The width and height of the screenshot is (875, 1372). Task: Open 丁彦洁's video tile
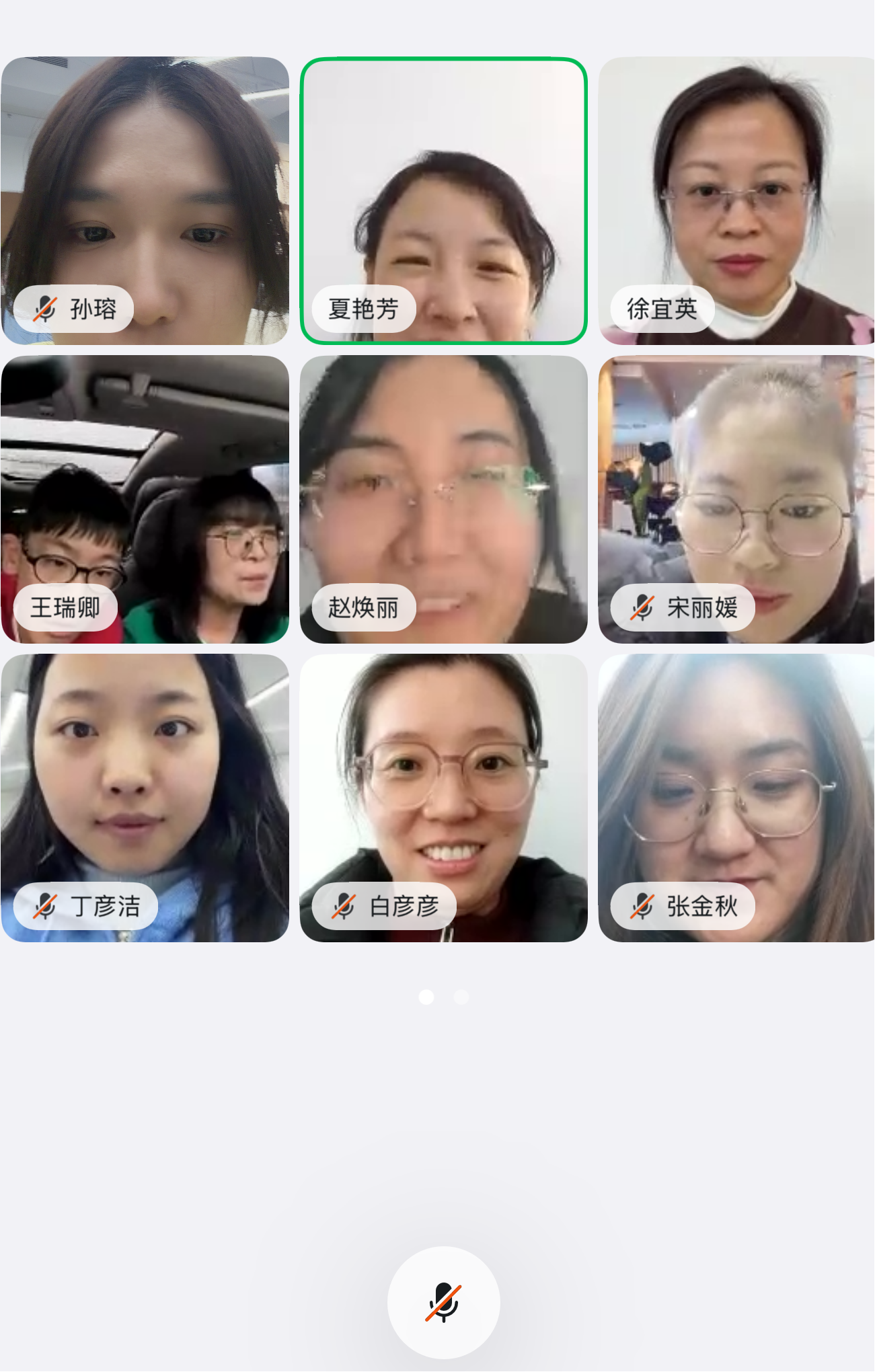point(145,798)
